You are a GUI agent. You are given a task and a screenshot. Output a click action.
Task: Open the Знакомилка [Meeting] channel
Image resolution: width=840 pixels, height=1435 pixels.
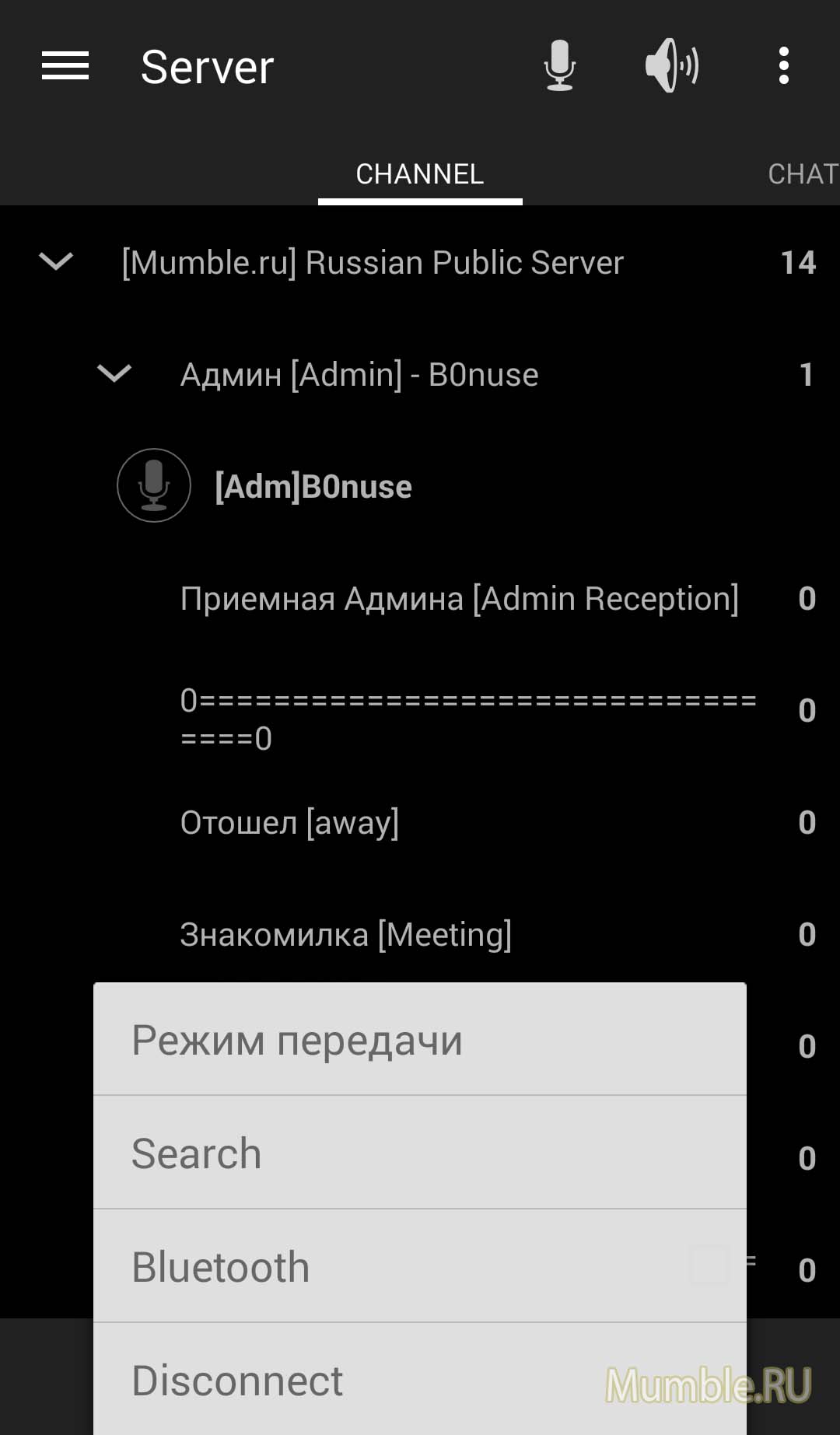tap(345, 935)
